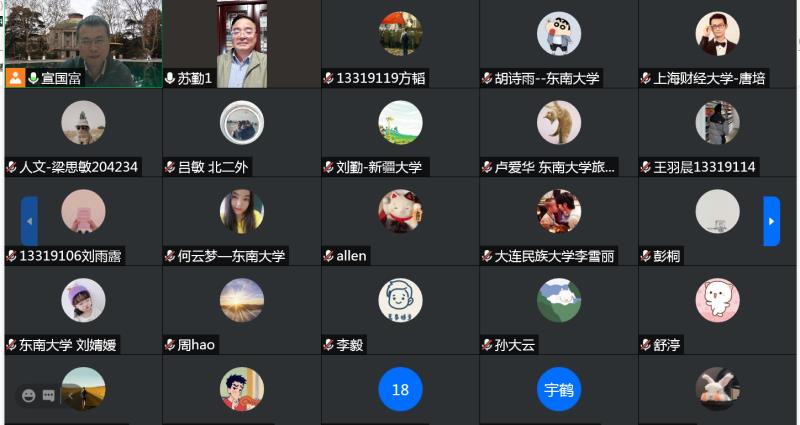The height and width of the screenshot is (425, 800).
Task: Select 刘勤-新疆大学's tile
Action: point(400,130)
